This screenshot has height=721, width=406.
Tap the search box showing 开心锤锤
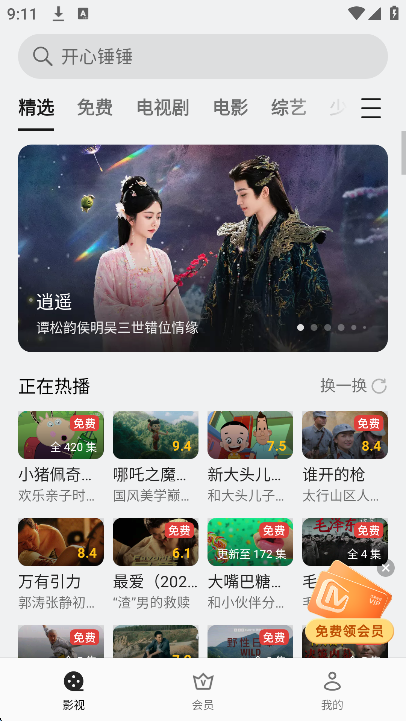coord(203,57)
